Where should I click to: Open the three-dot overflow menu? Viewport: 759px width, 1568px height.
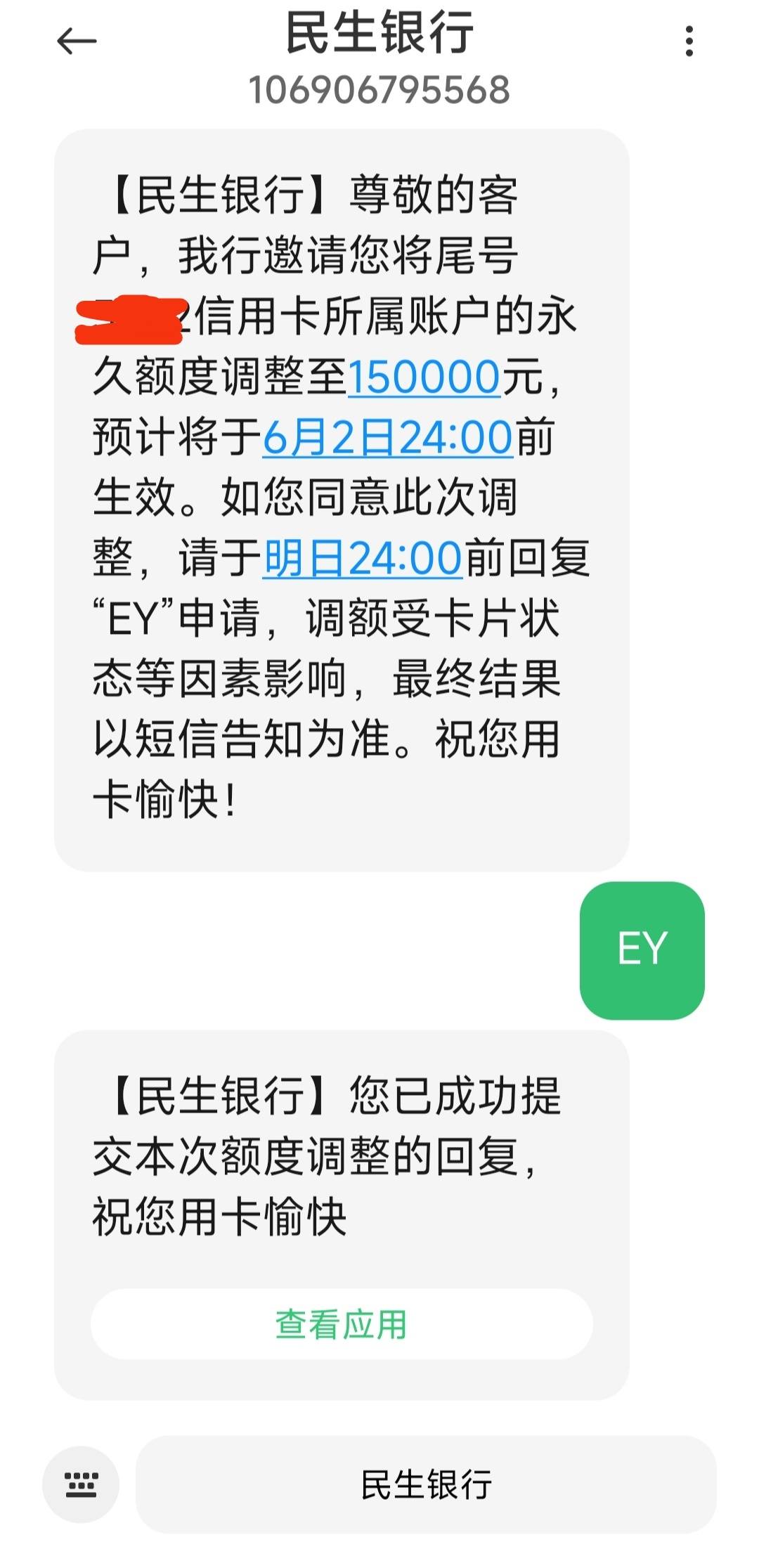tap(689, 41)
